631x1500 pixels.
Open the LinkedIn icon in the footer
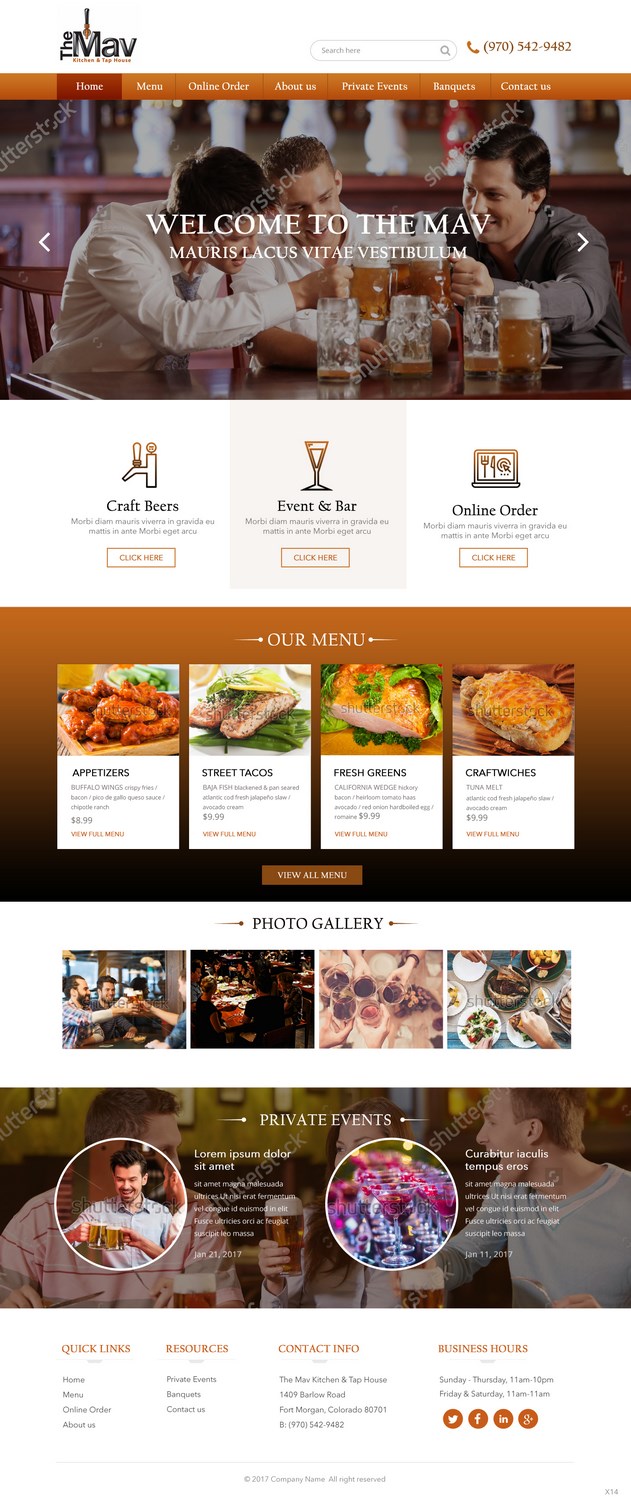[x=503, y=1418]
